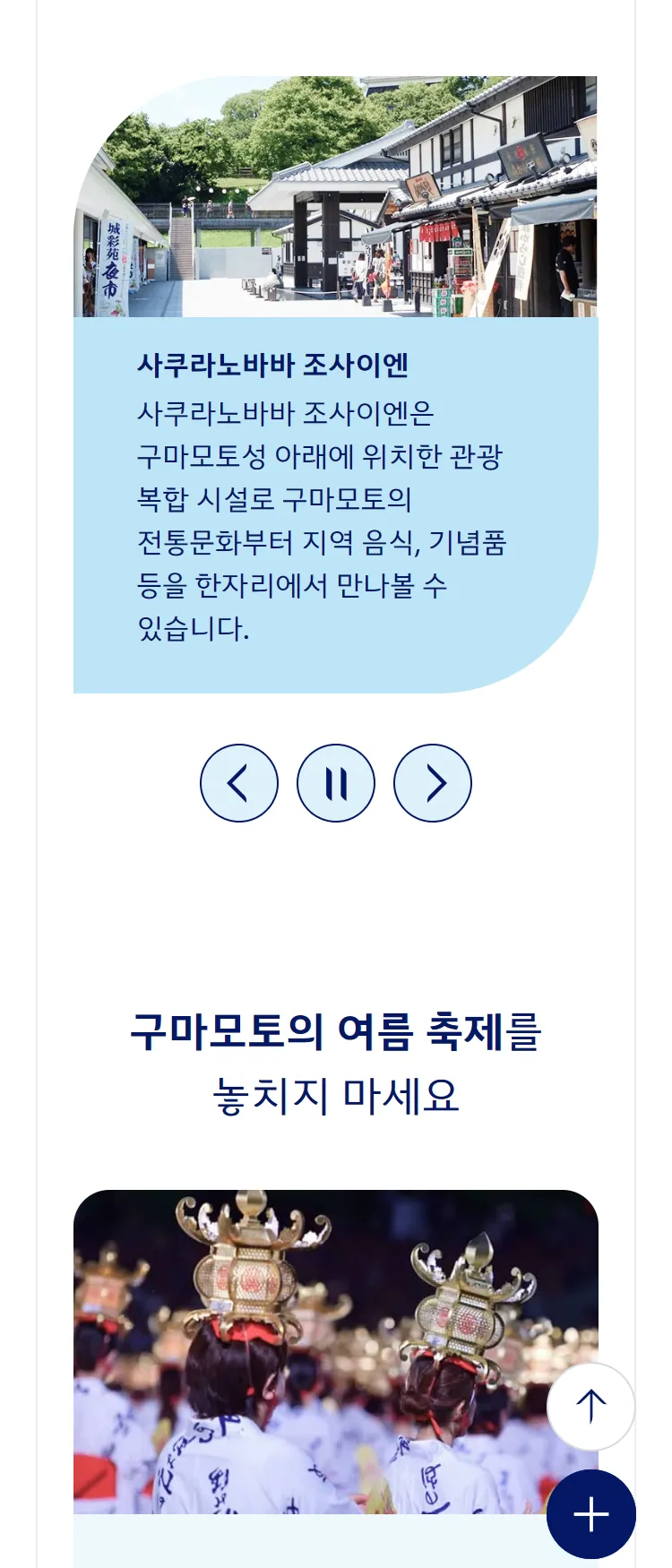The width and height of the screenshot is (672, 1568).
Task: Advance to the next carousel slide
Action: [x=433, y=783]
